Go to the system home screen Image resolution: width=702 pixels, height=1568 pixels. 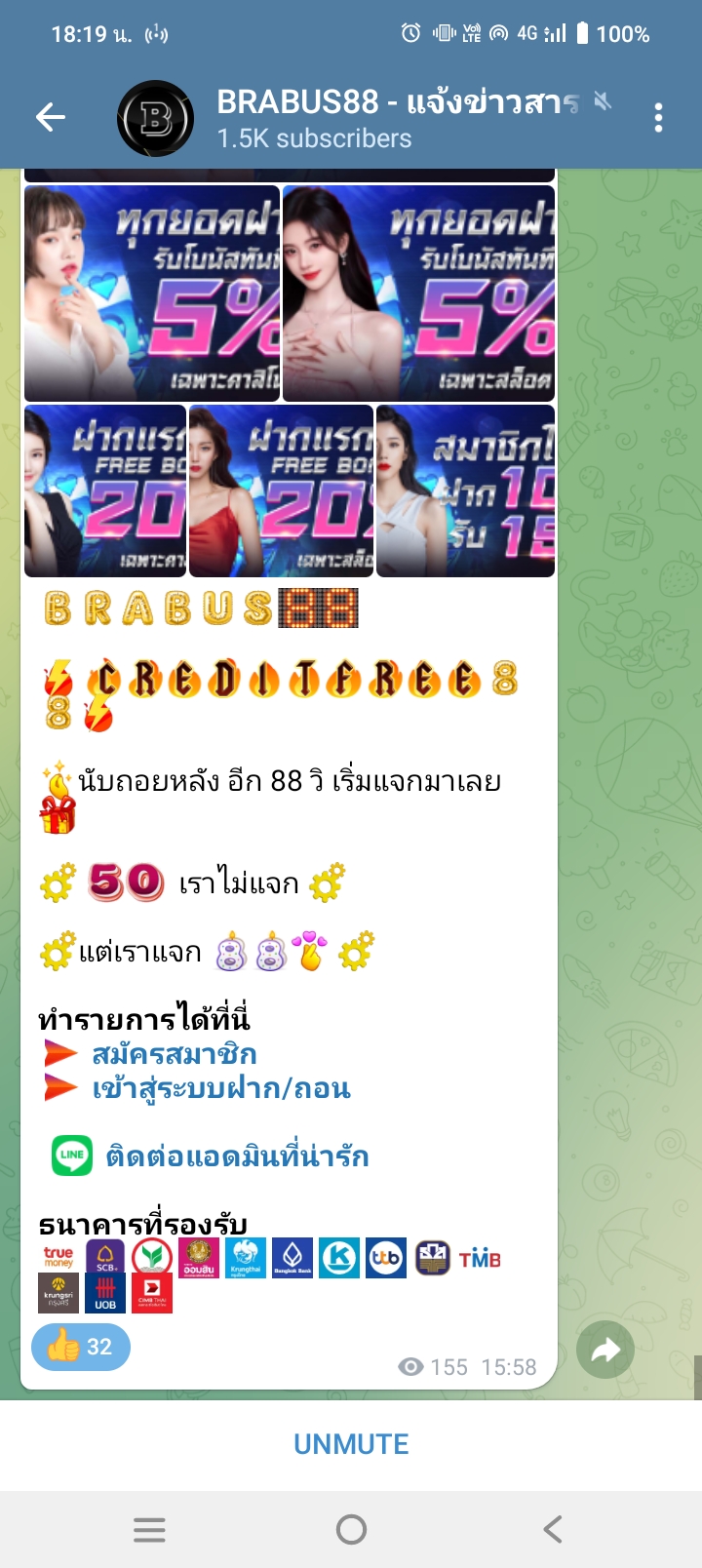[351, 1529]
